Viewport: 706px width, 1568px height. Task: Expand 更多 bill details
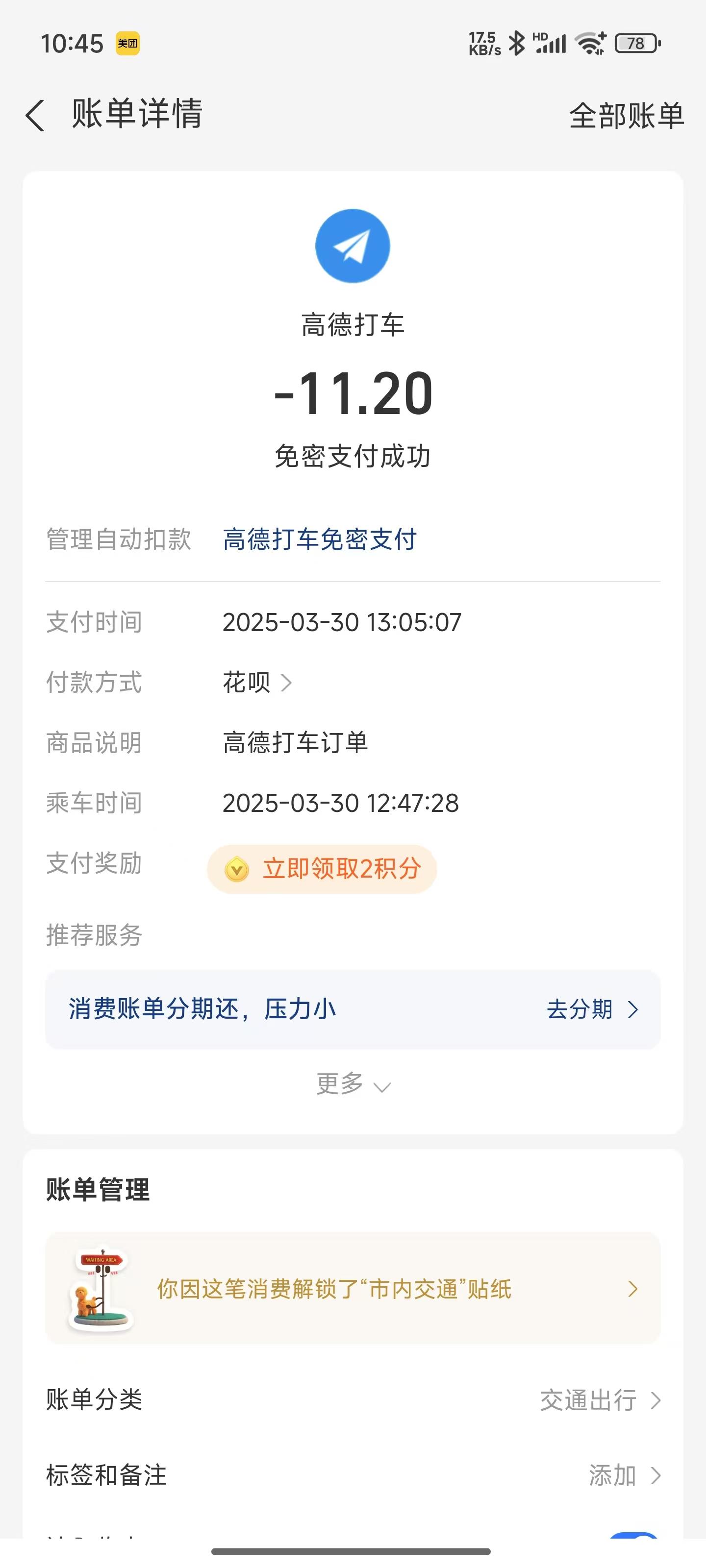[x=353, y=1084]
